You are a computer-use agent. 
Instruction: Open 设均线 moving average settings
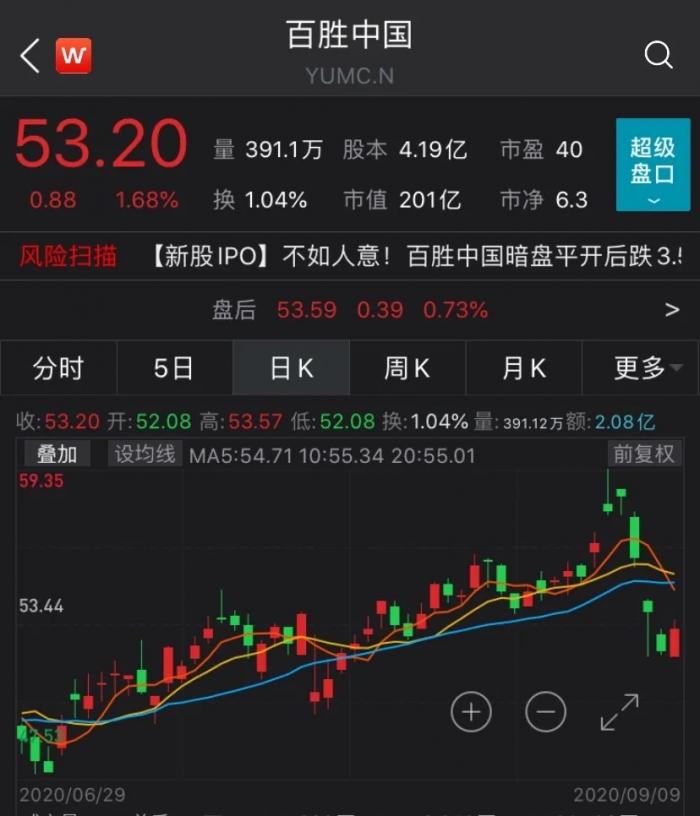(144, 454)
